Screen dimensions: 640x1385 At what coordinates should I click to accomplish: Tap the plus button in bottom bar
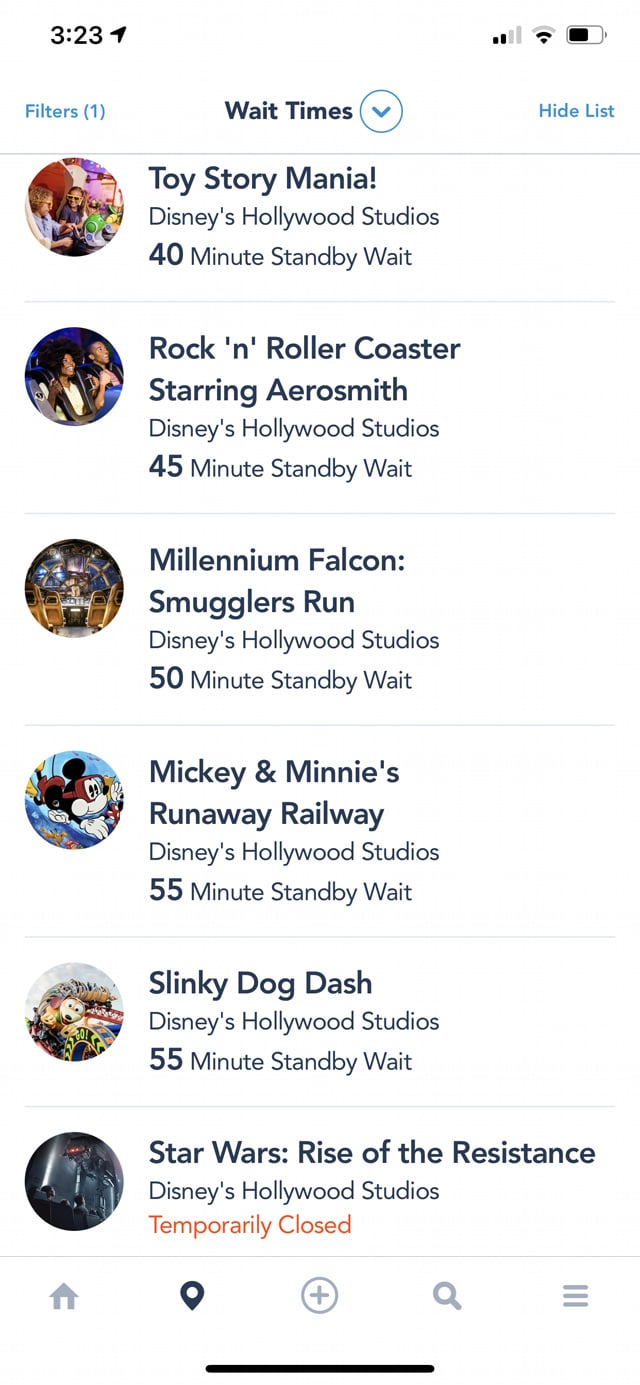(320, 1297)
